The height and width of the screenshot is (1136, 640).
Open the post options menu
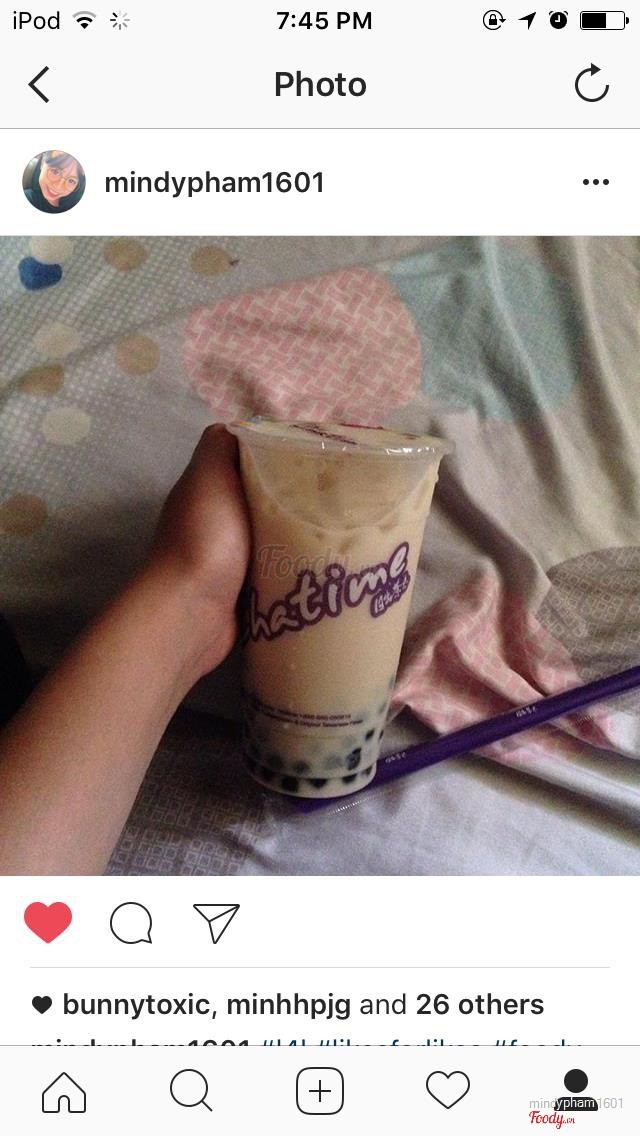tap(595, 182)
